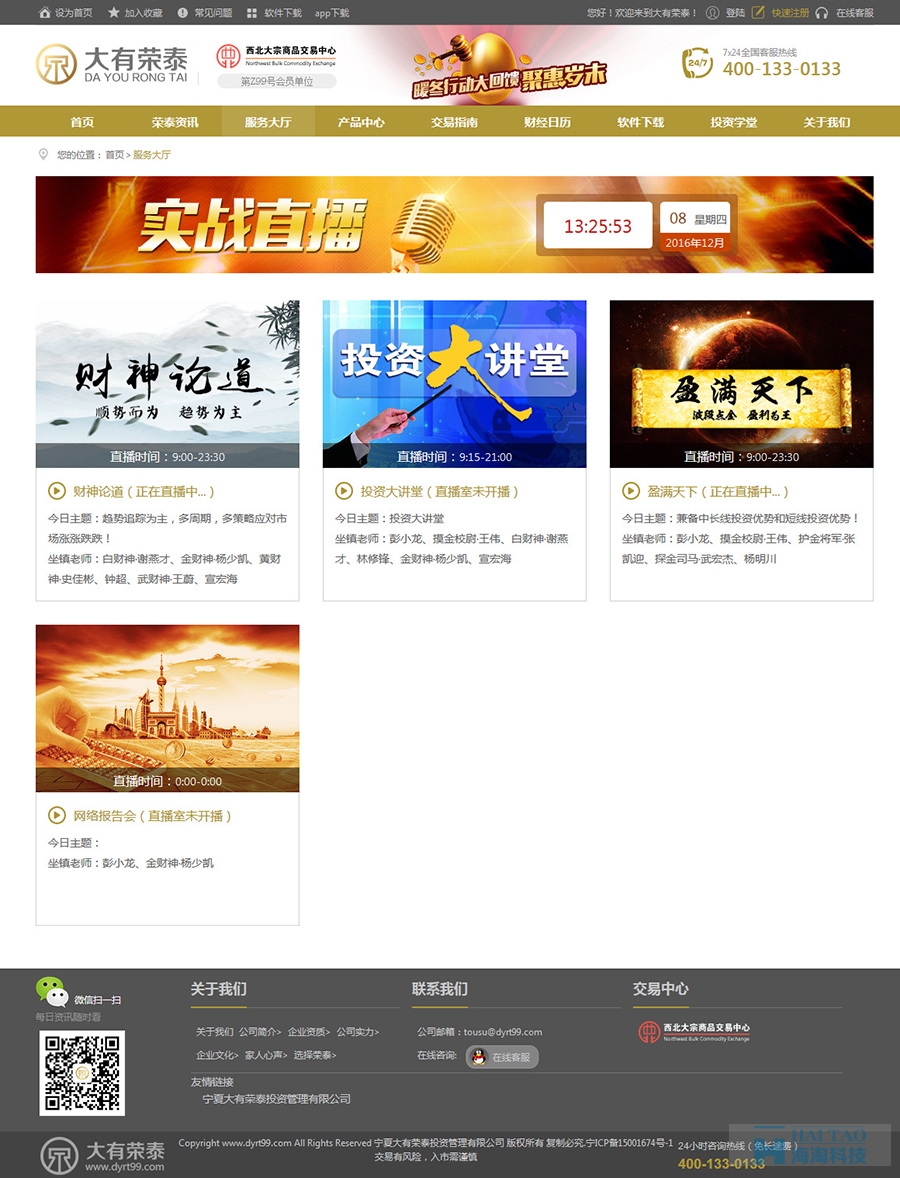This screenshot has height=1178, width=900.
Task: Open 交易指南 in the nav bar
Action: [x=454, y=122]
